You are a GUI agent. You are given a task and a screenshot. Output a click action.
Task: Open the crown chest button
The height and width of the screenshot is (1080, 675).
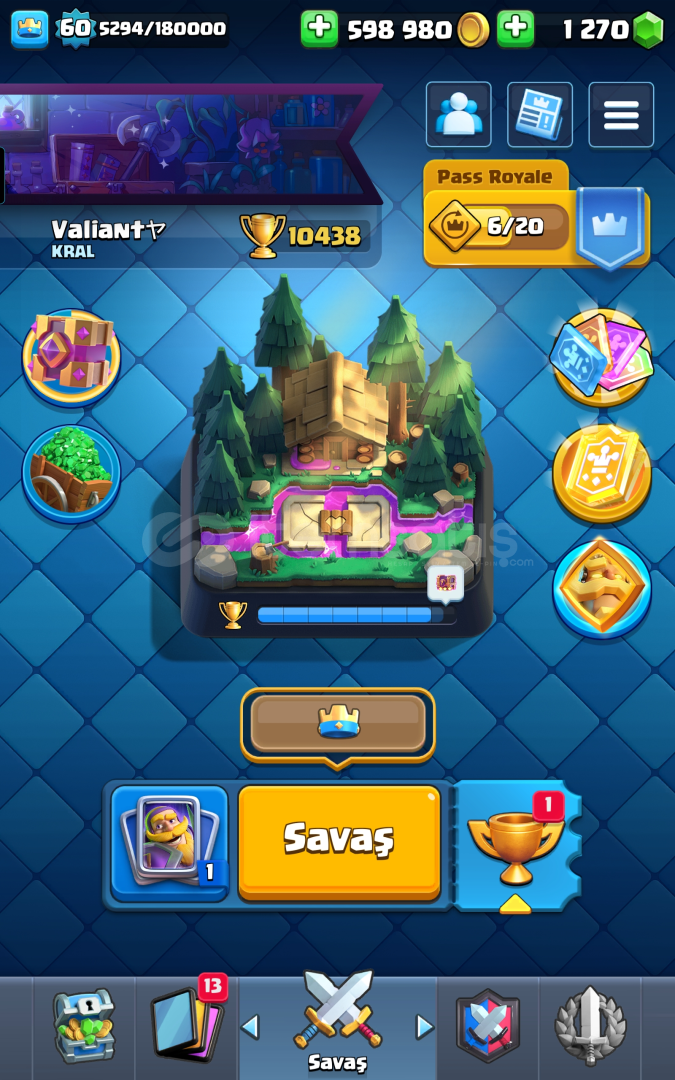click(x=338, y=722)
